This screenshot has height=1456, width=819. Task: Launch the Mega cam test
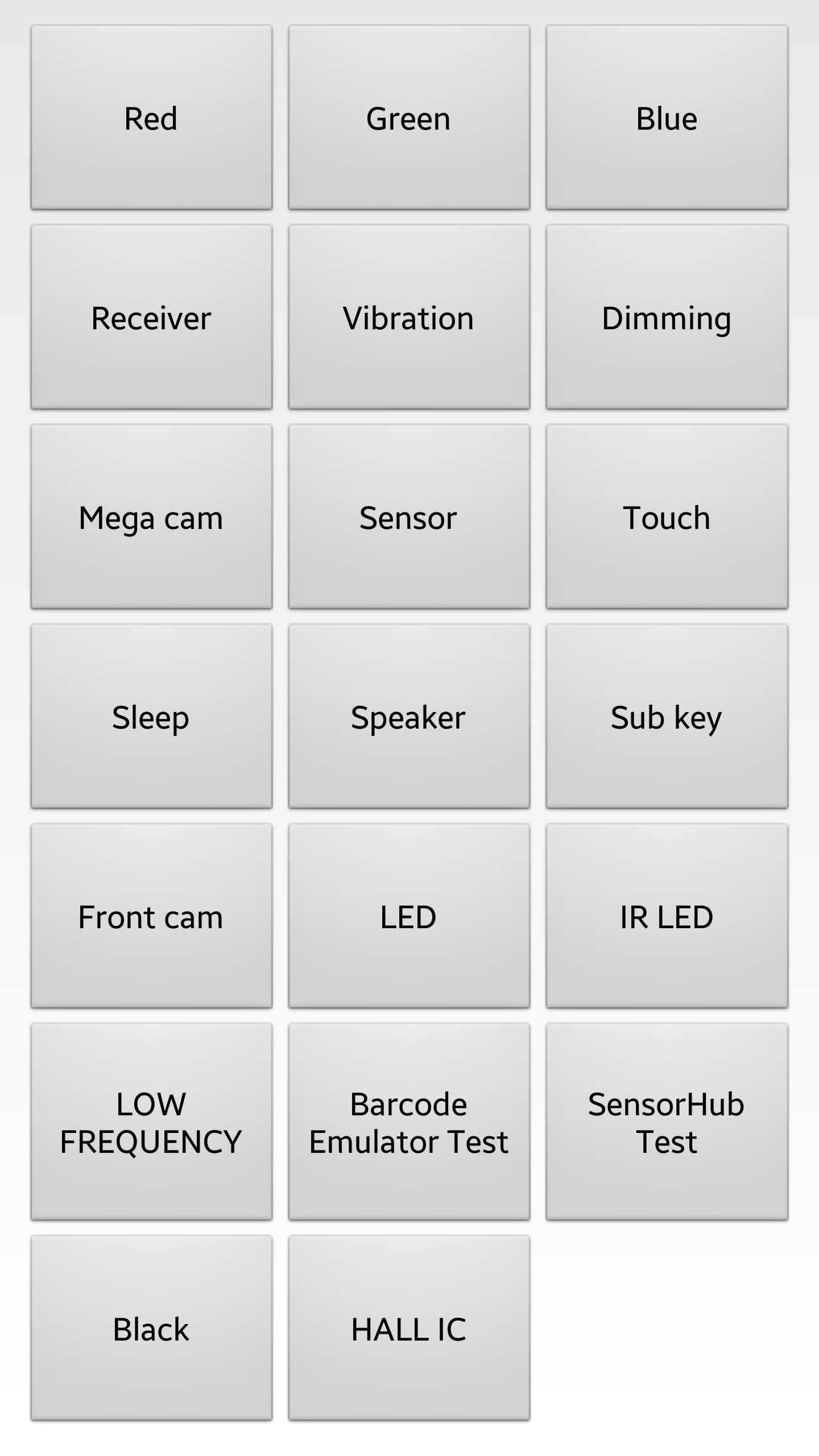point(151,517)
